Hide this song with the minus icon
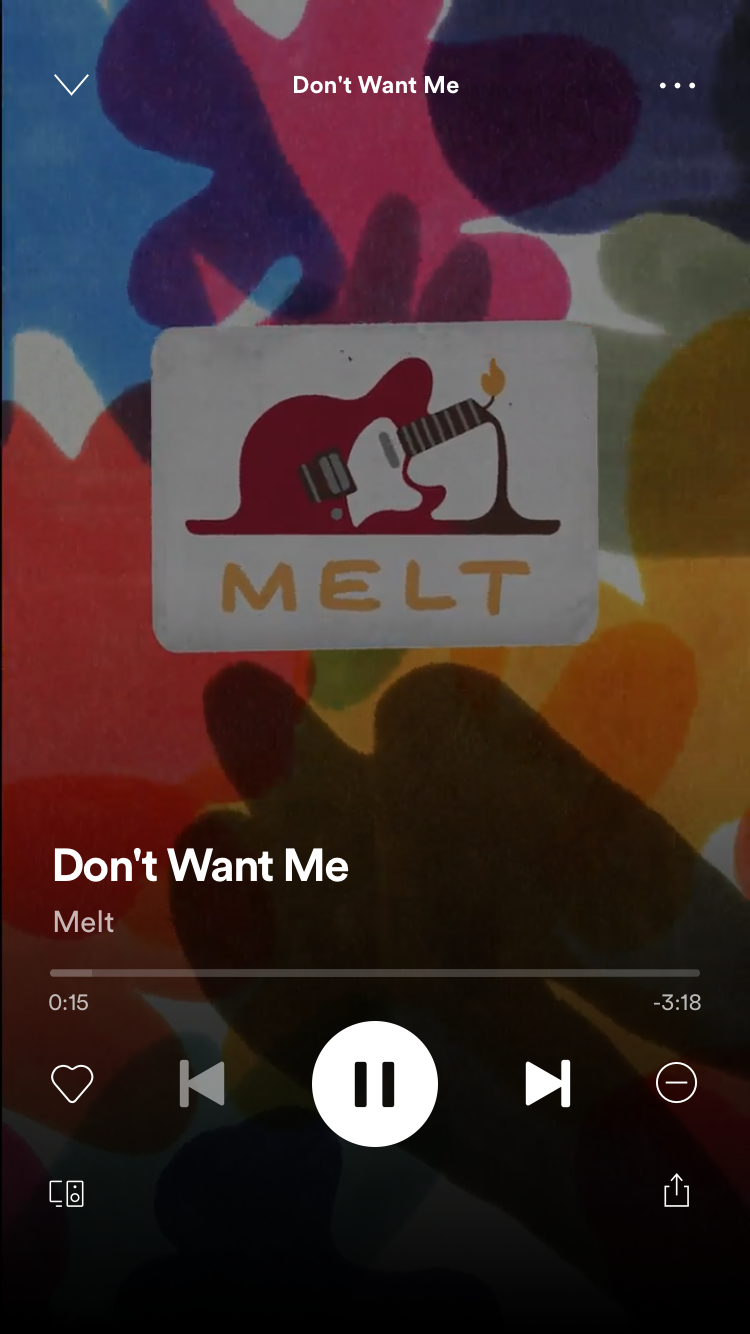Viewport: 750px width, 1334px height. point(676,1084)
